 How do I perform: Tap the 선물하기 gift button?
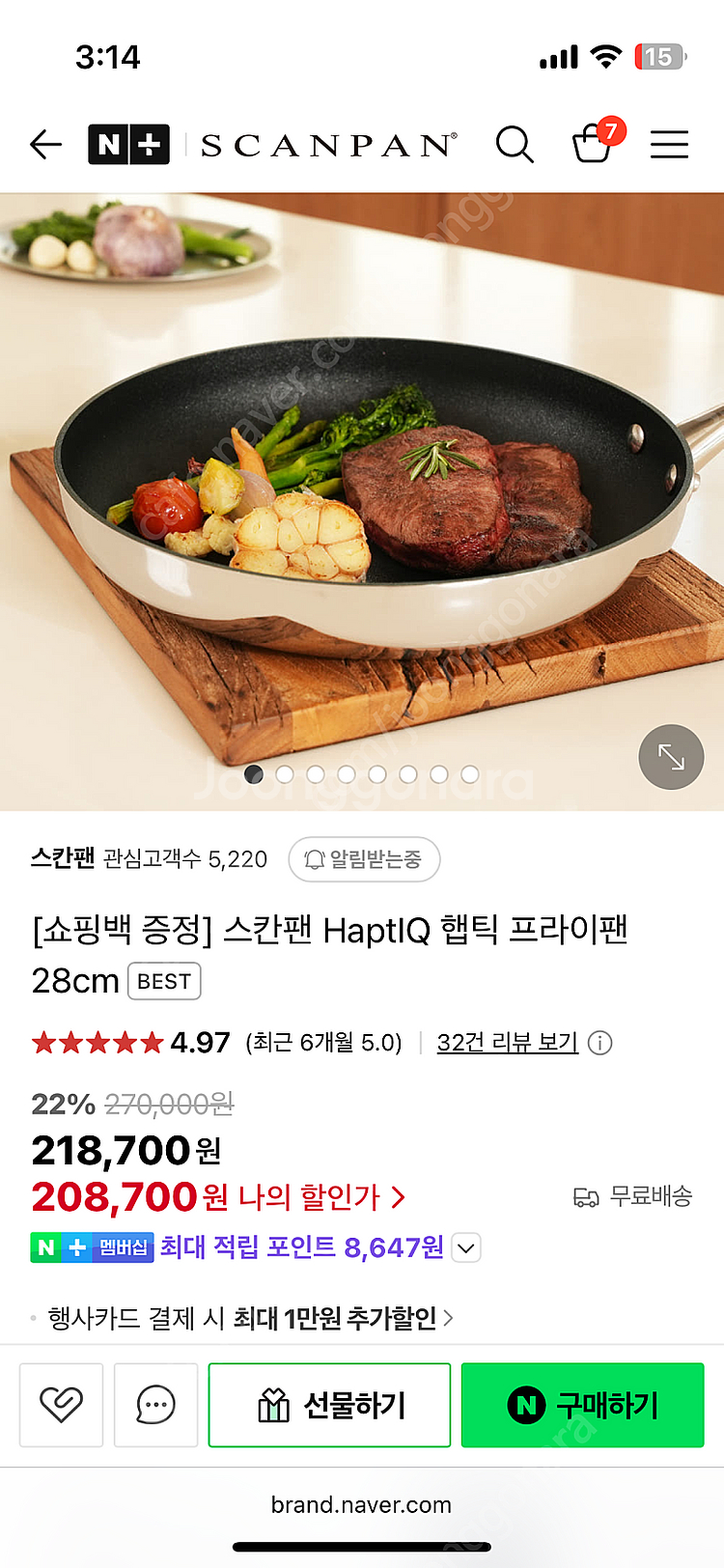pyautogui.click(x=329, y=1405)
